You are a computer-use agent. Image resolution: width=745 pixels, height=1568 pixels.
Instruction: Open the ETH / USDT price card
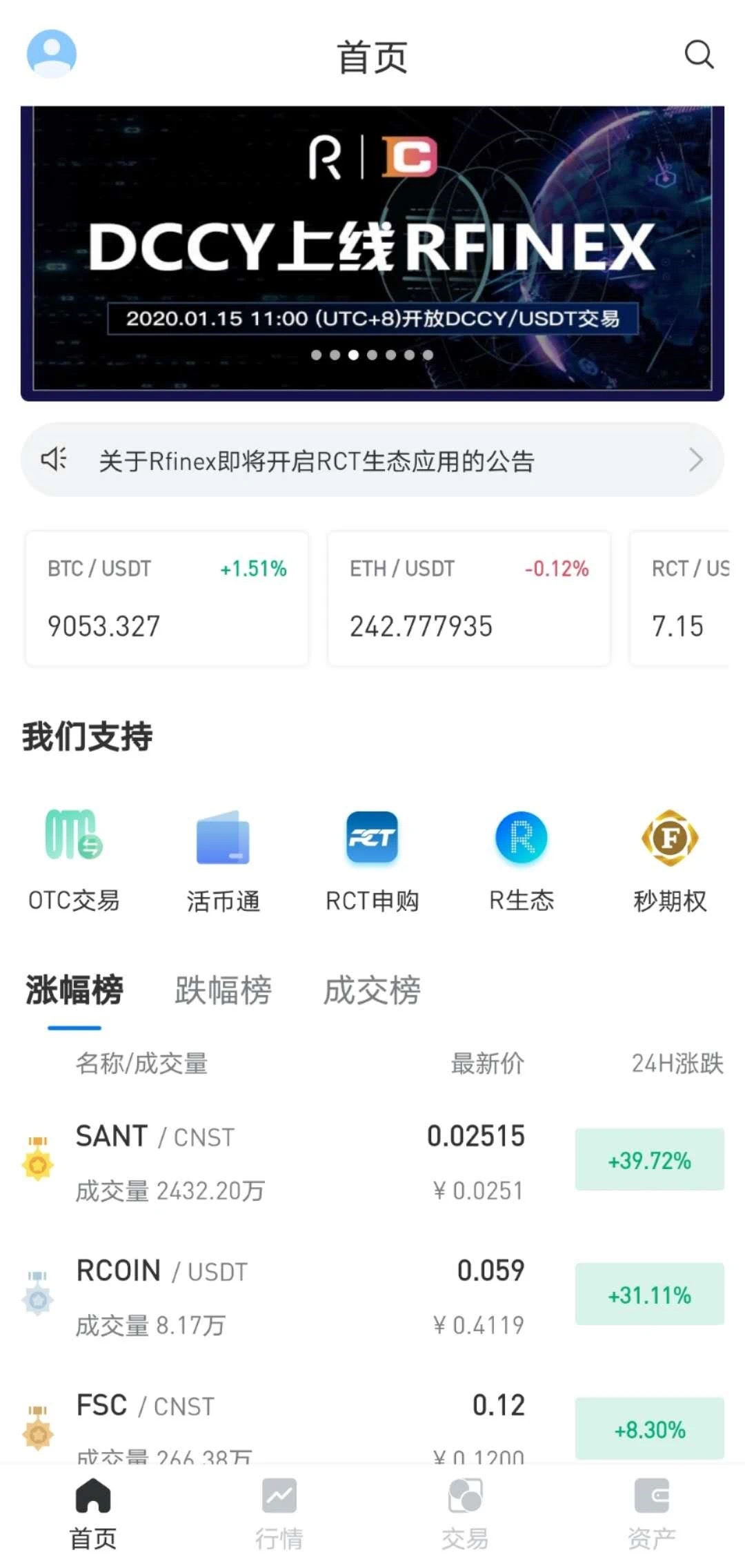pos(469,598)
